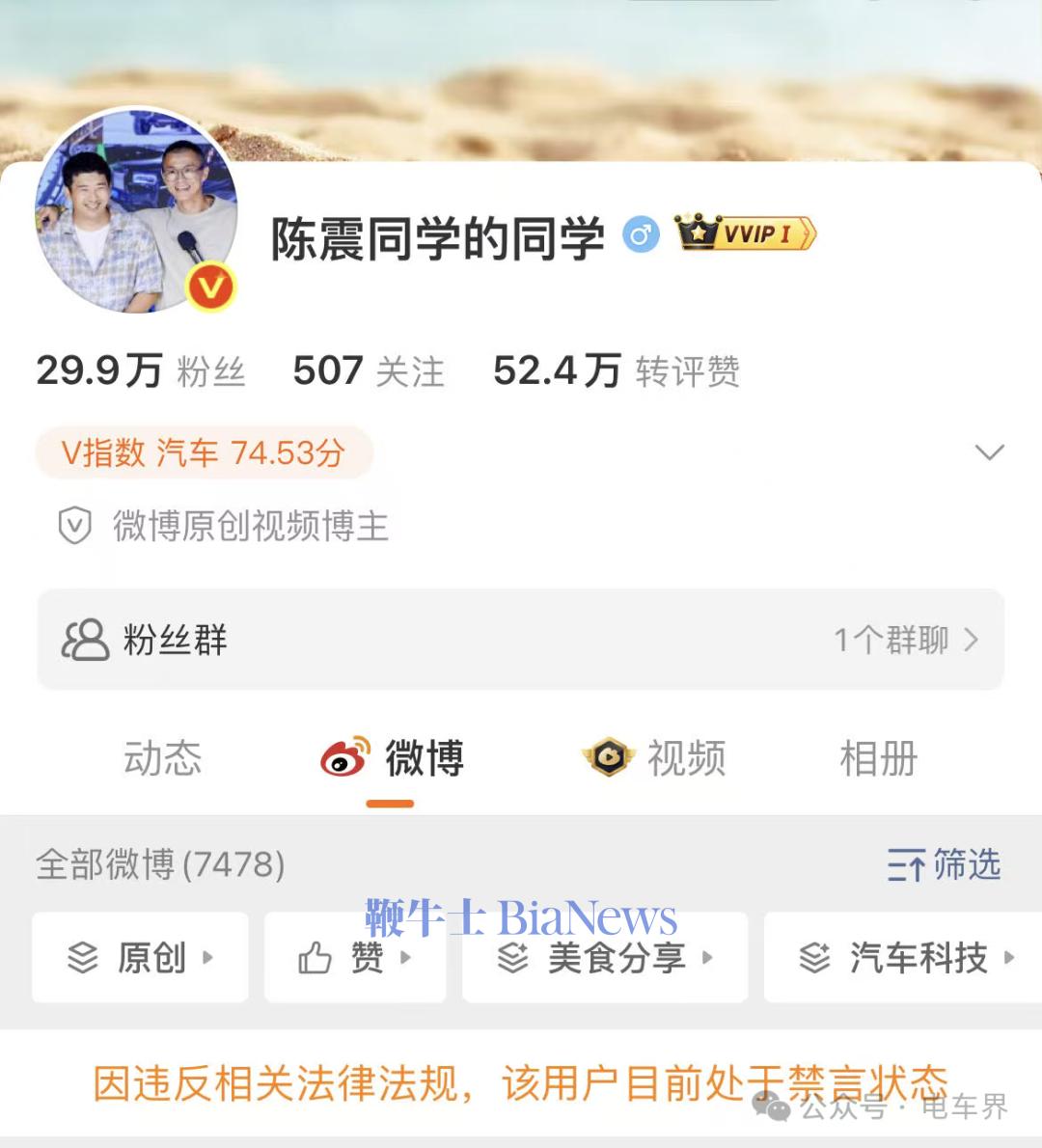Select the 原创 filter option
Screen dimensions: 1042x1148
pyautogui.click(x=140, y=958)
